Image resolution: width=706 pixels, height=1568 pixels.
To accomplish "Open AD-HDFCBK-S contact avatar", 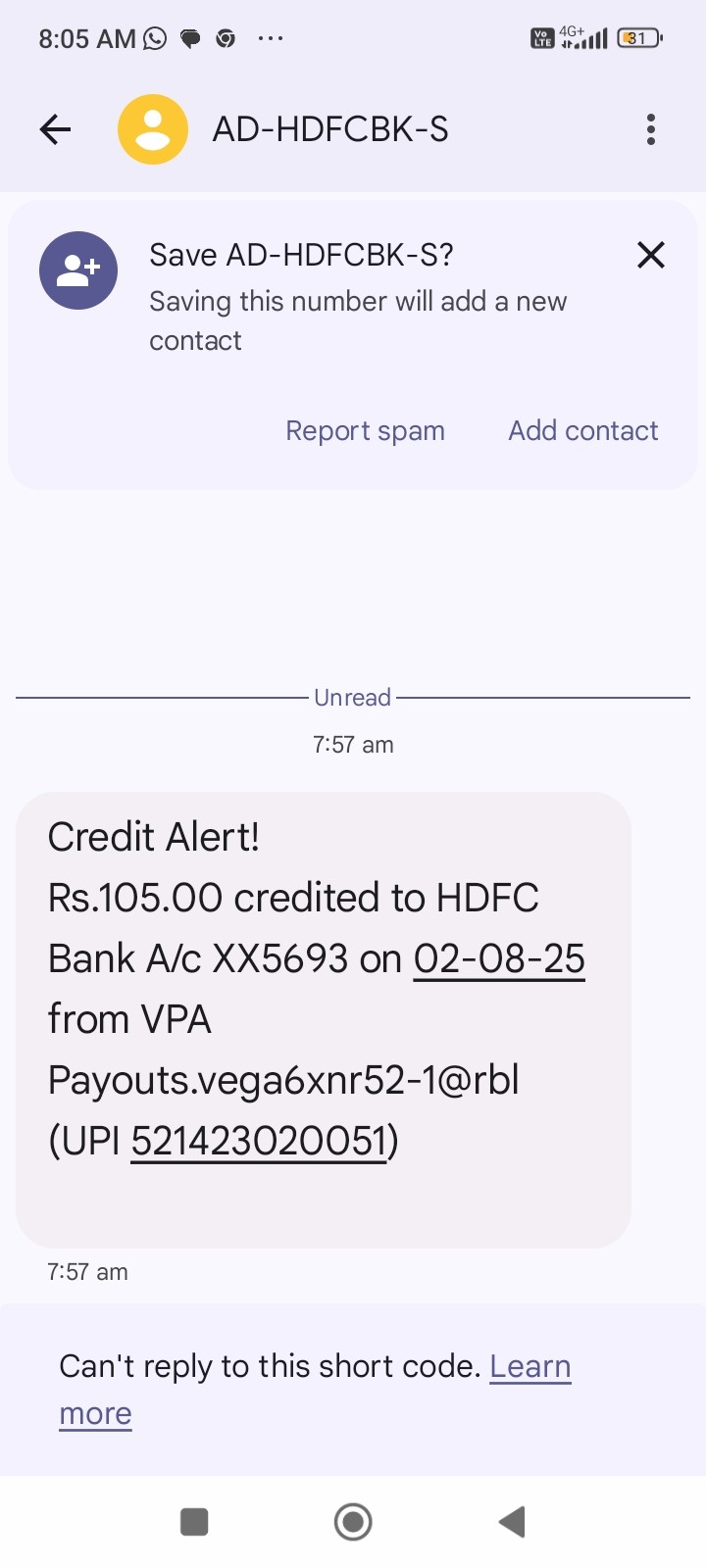I will pos(153,129).
